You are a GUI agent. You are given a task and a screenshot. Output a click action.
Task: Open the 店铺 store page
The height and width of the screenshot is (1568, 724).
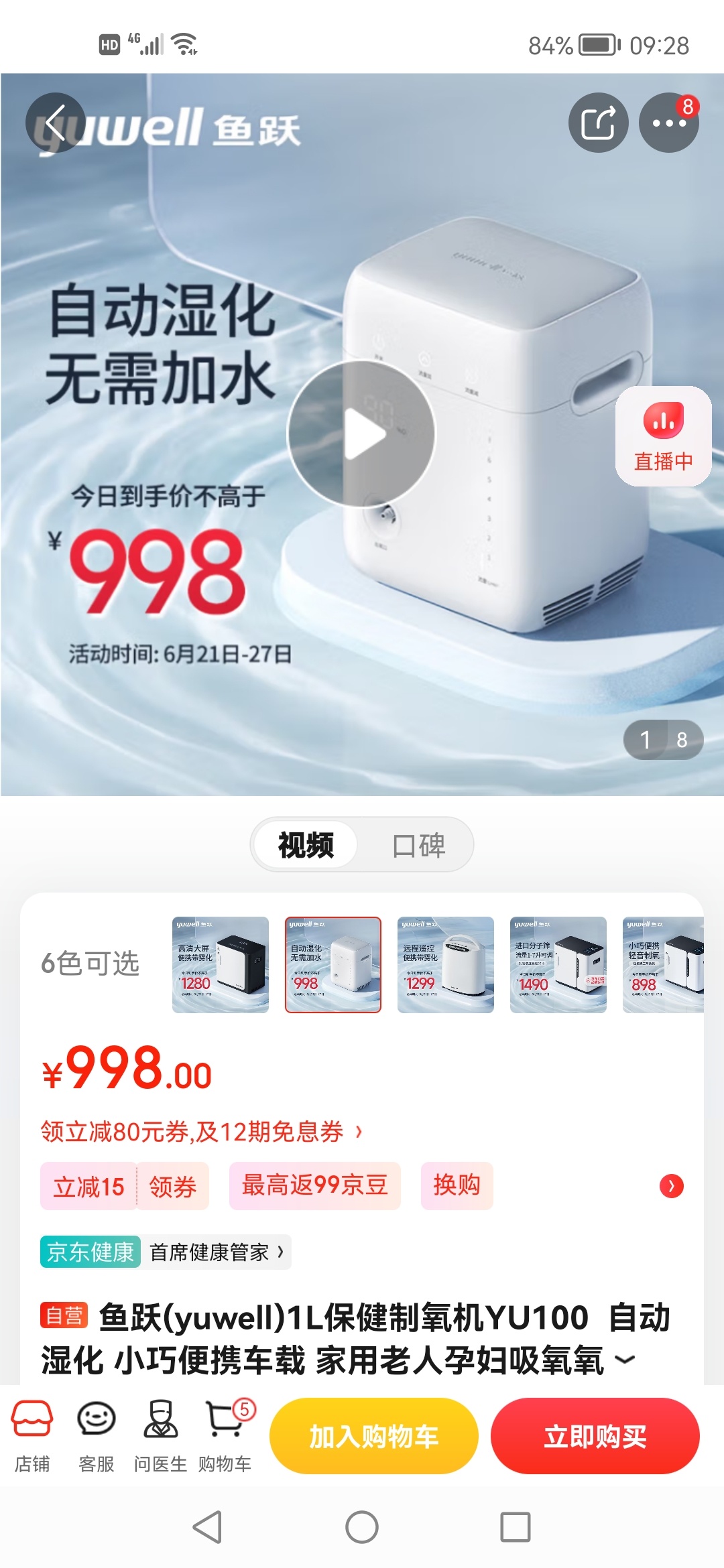(32, 1435)
